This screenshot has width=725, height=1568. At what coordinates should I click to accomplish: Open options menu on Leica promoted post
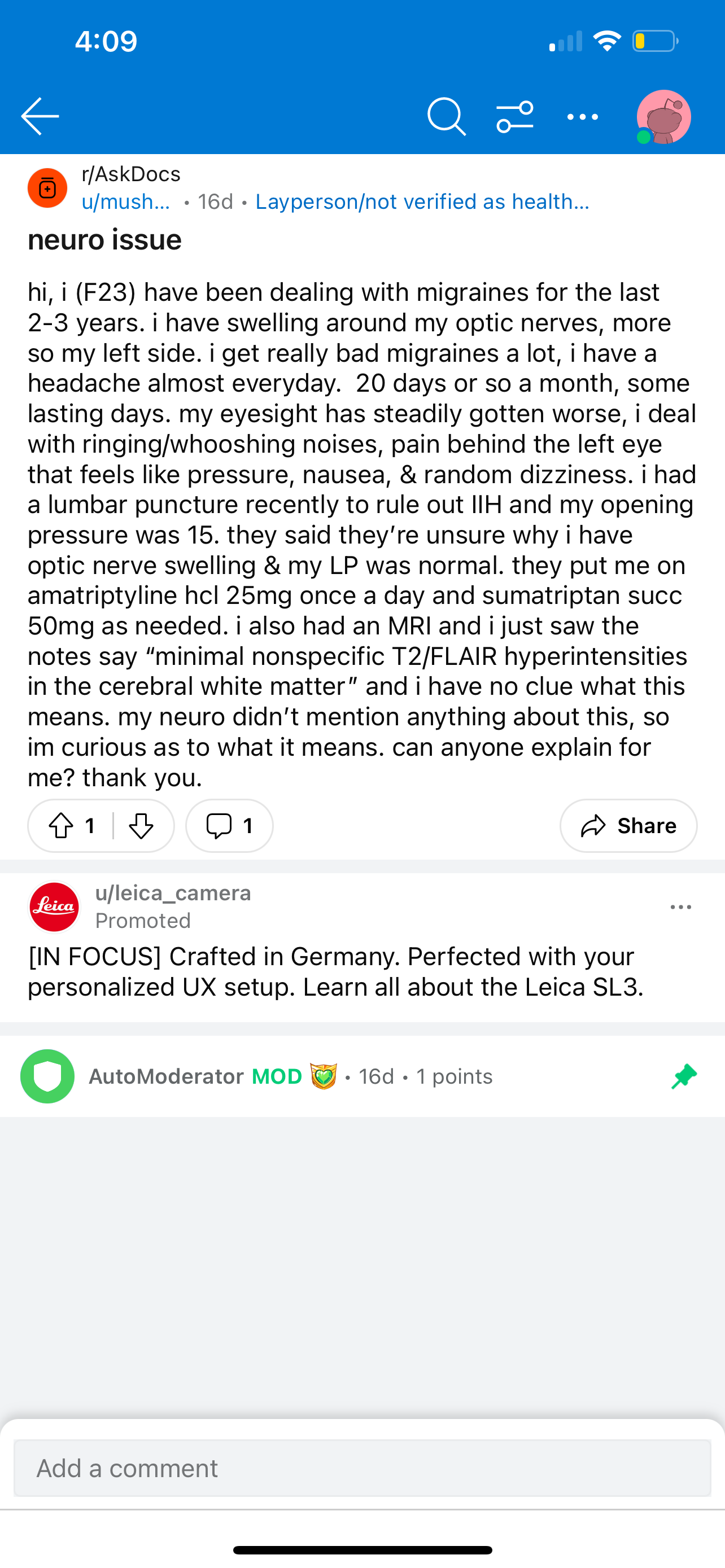(680, 907)
